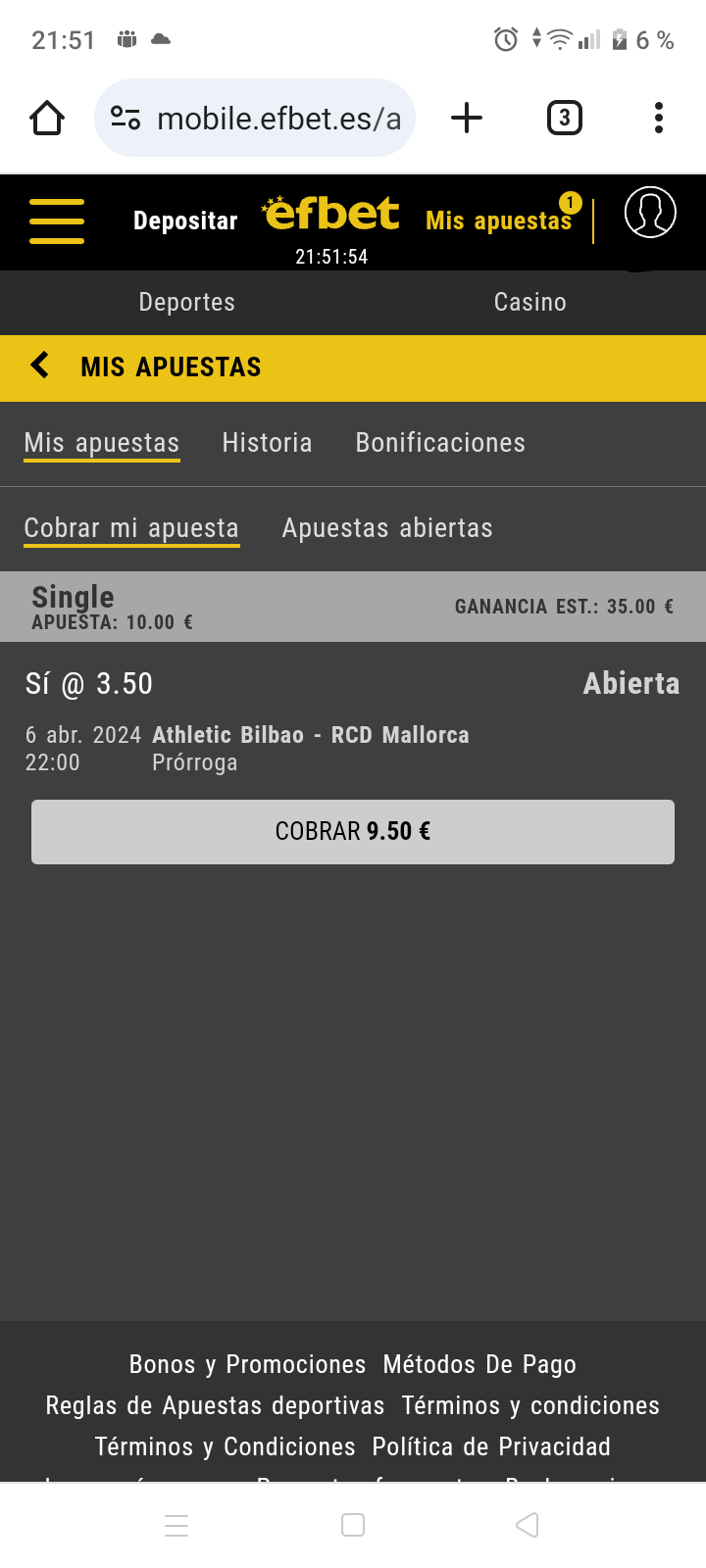The height and width of the screenshot is (1568, 706).
Task: Open Mis apuestas from the header
Action: click(498, 220)
